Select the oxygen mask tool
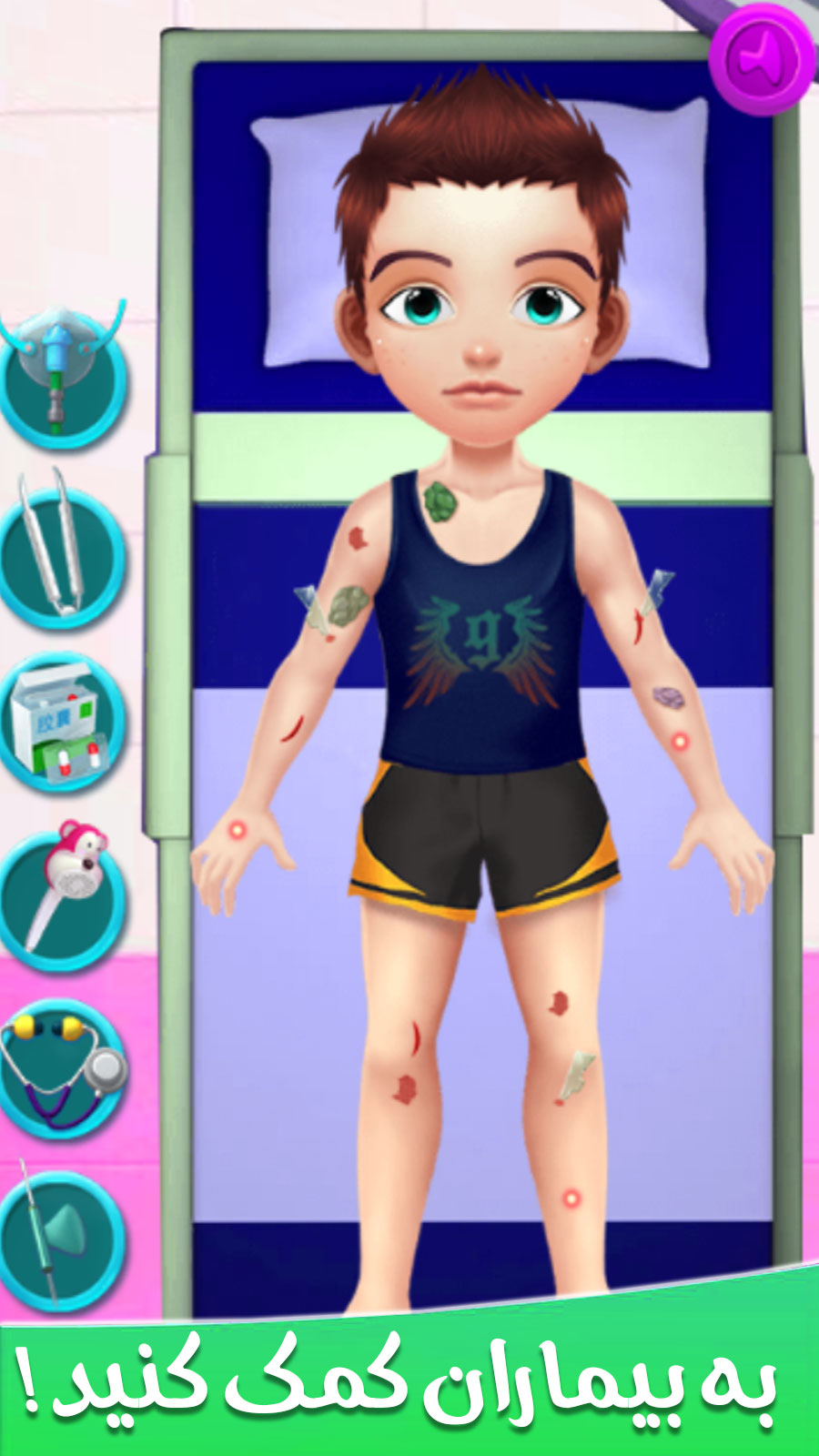Viewport: 819px width, 1456px height. click(60, 376)
